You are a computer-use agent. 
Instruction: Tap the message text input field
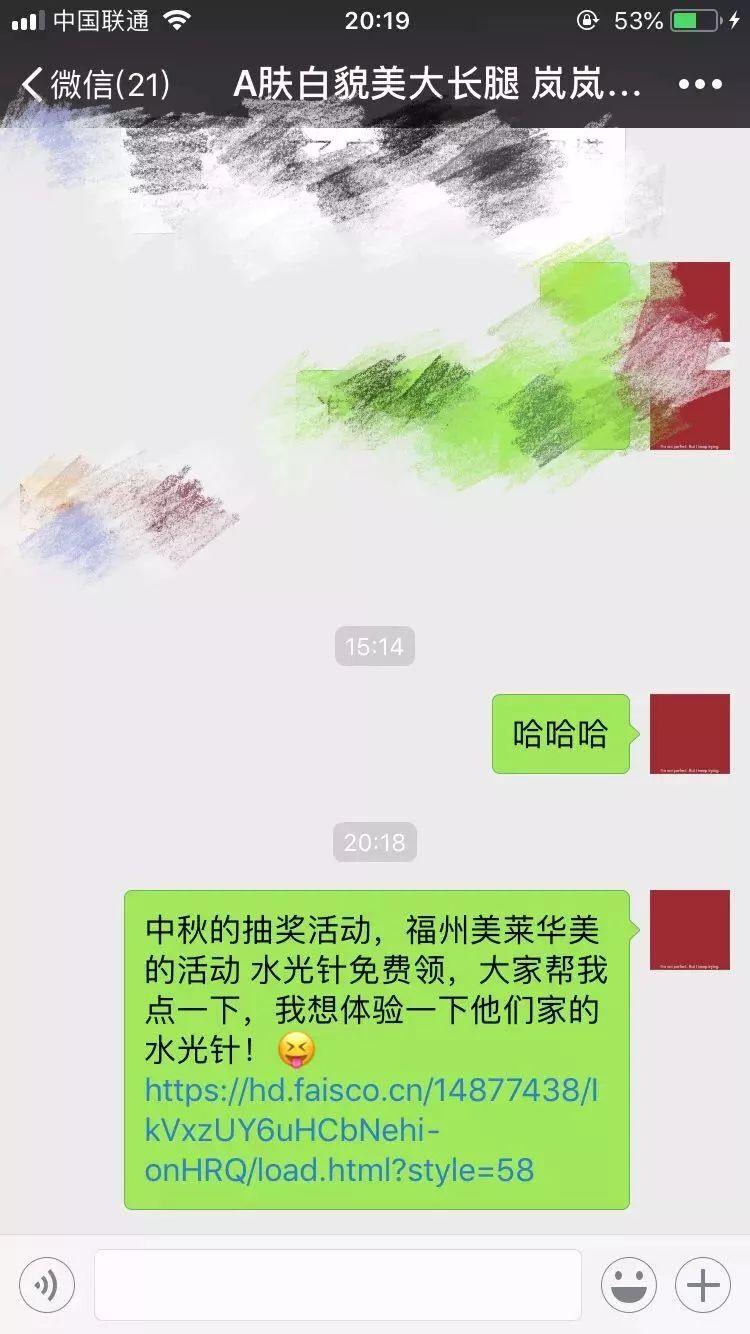pyautogui.click(x=338, y=1285)
